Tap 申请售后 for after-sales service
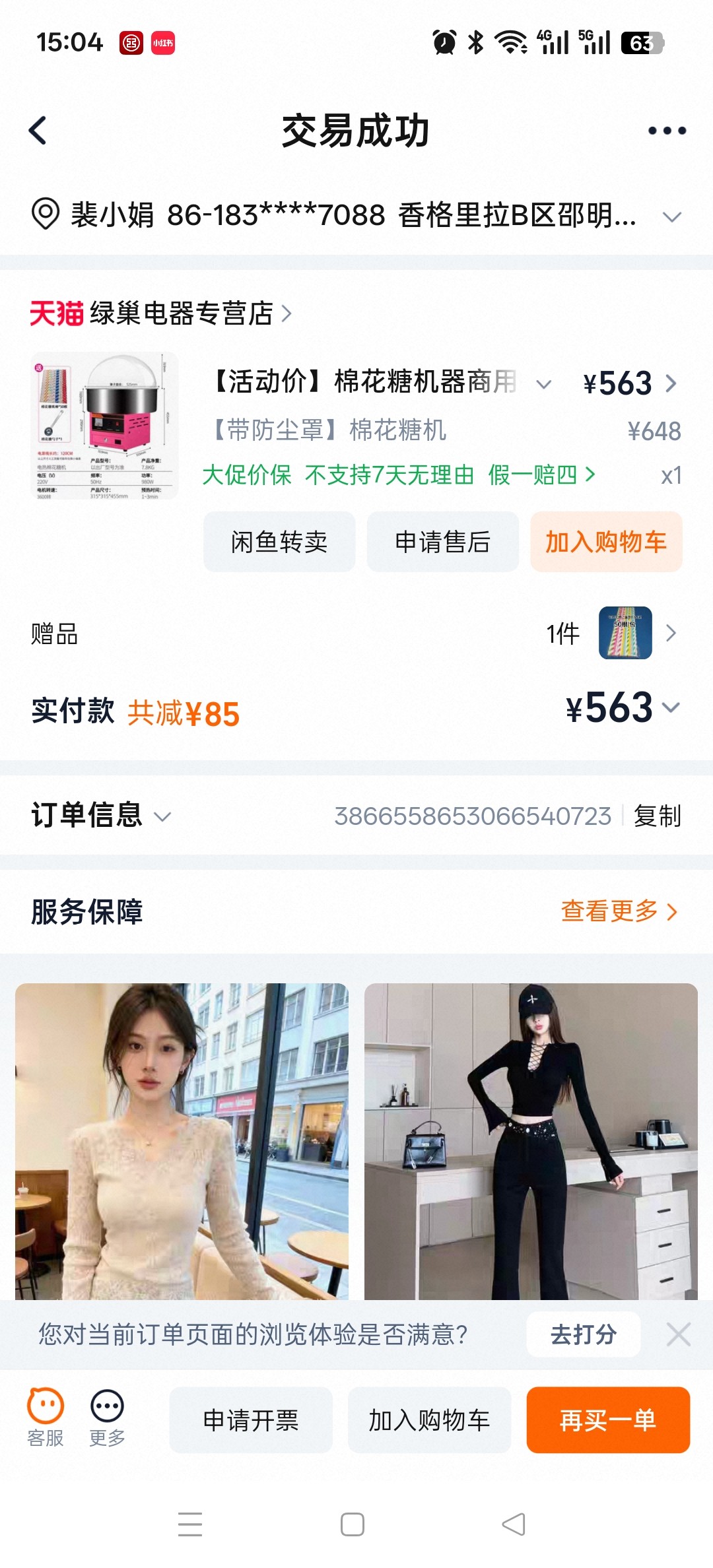Viewport: 713px width, 1568px height. [442, 542]
